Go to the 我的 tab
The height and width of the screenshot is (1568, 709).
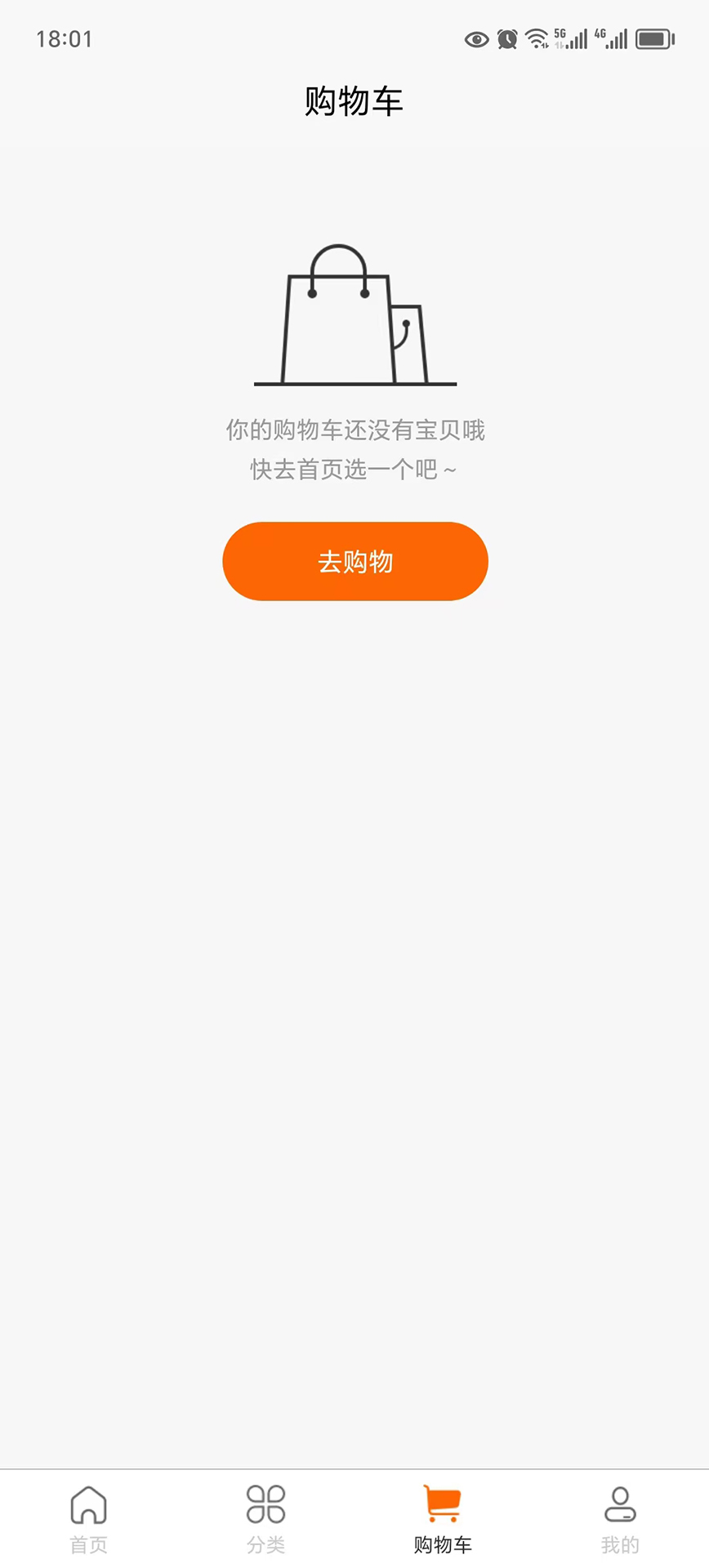(x=620, y=1518)
